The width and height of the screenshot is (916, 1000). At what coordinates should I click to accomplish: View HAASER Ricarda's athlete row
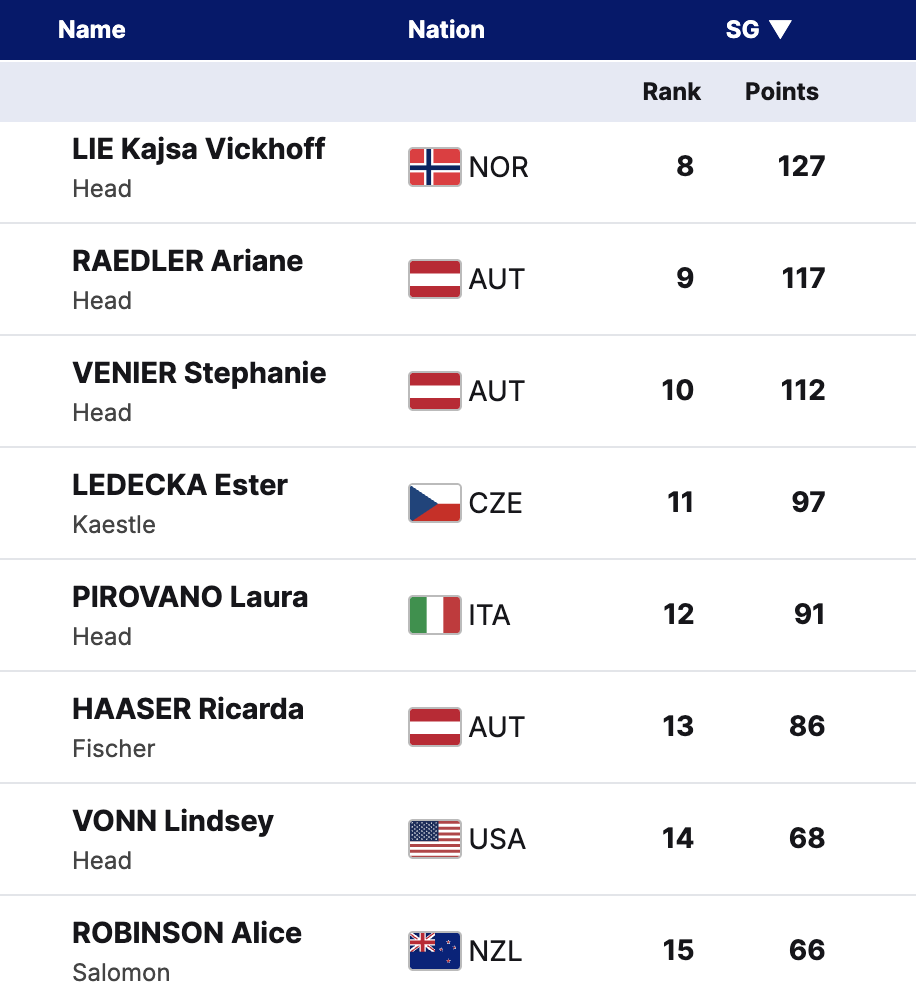(188, 710)
